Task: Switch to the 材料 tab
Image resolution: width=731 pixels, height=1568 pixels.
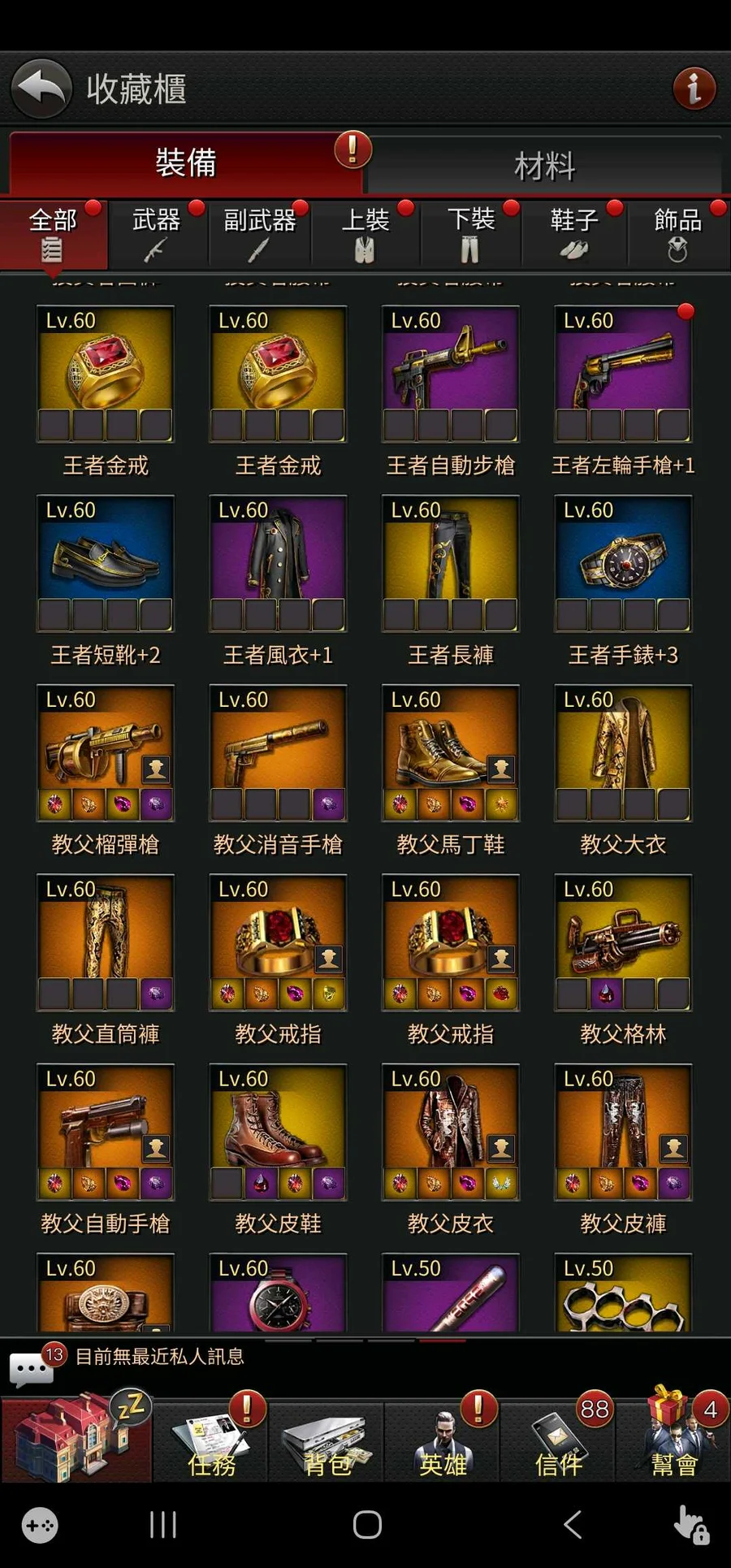Action: click(x=545, y=166)
